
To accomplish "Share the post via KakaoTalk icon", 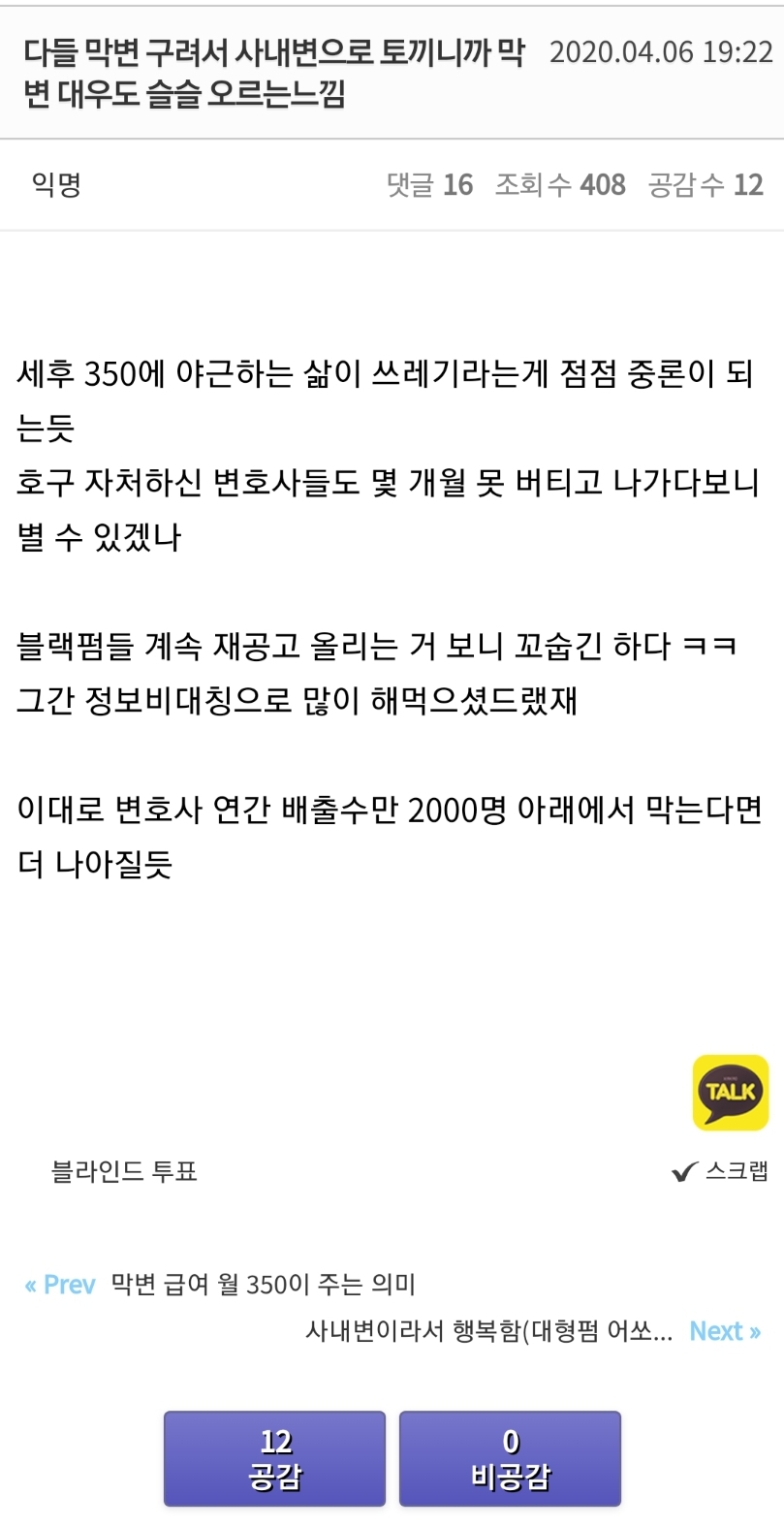I will click(x=730, y=1093).
